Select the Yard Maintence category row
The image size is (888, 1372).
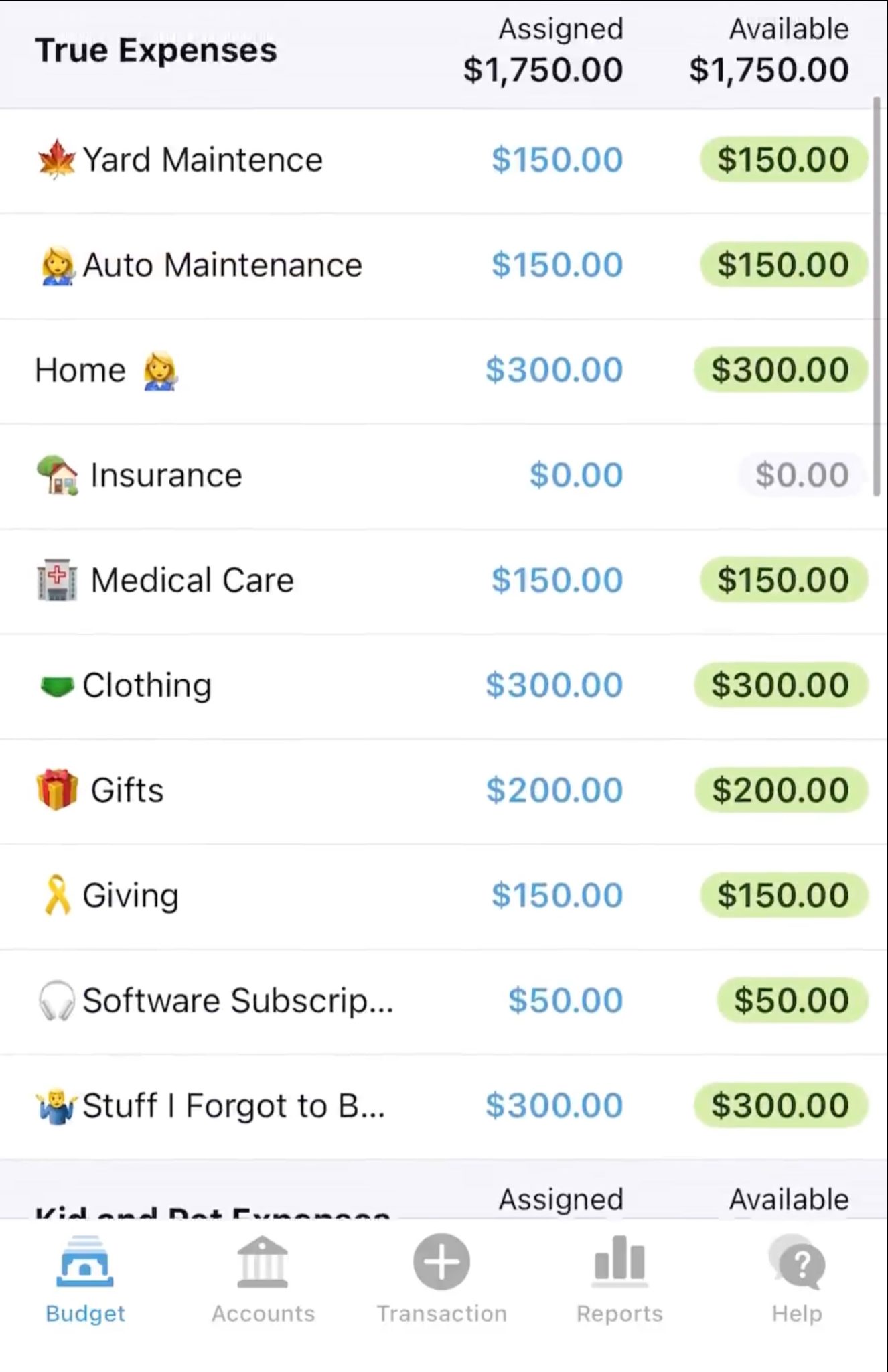coord(201,159)
